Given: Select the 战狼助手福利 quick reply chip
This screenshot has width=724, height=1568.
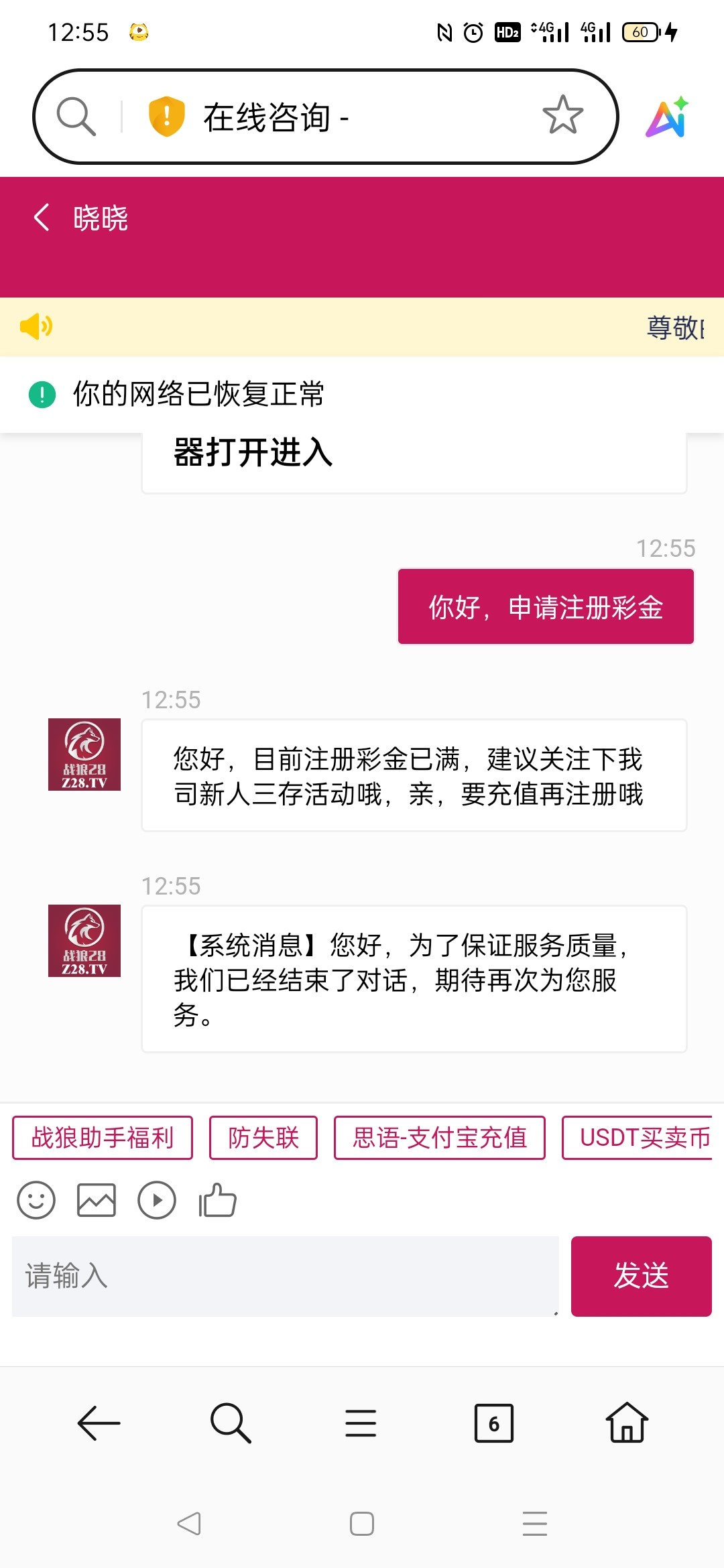Looking at the screenshot, I should (103, 1138).
